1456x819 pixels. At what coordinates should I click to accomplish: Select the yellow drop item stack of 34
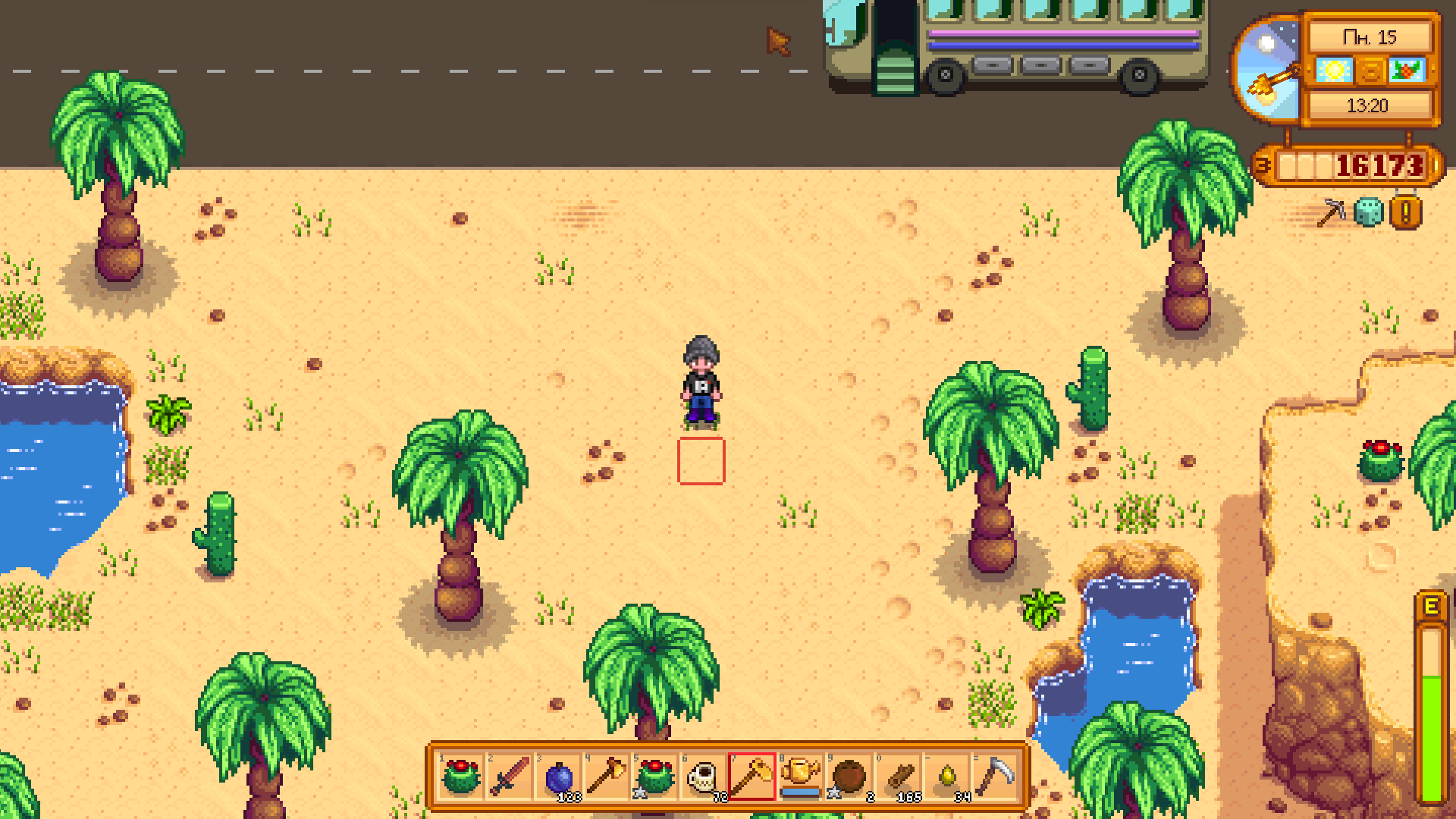tap(946, 777)
